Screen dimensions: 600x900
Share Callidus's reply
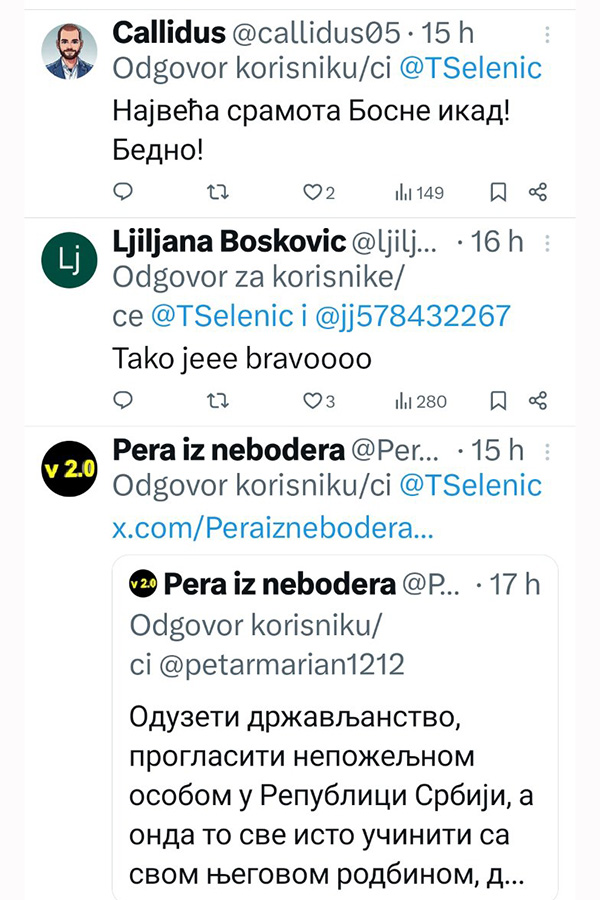point(537,192)
